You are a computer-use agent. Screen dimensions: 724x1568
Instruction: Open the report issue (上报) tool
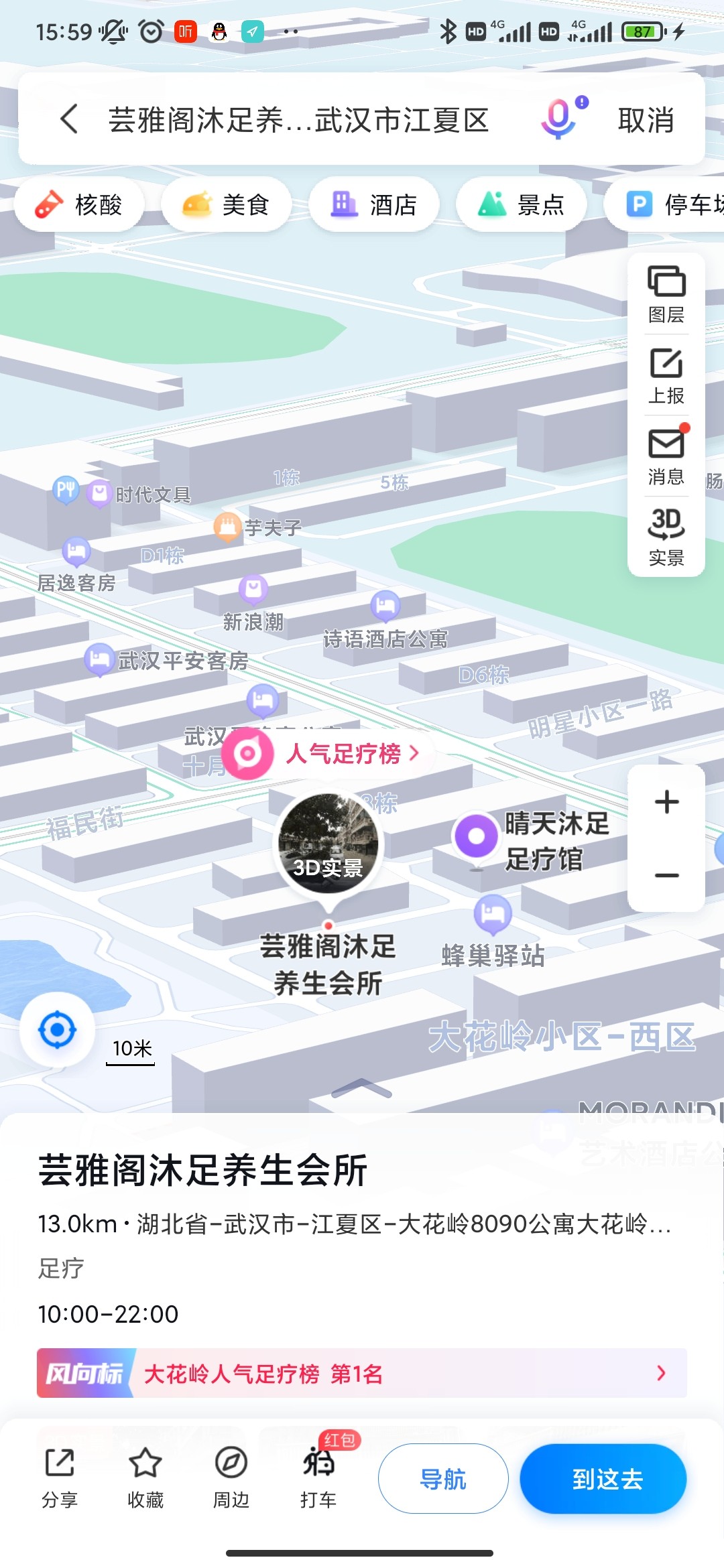pyautogui.click(x=667, y=375)
